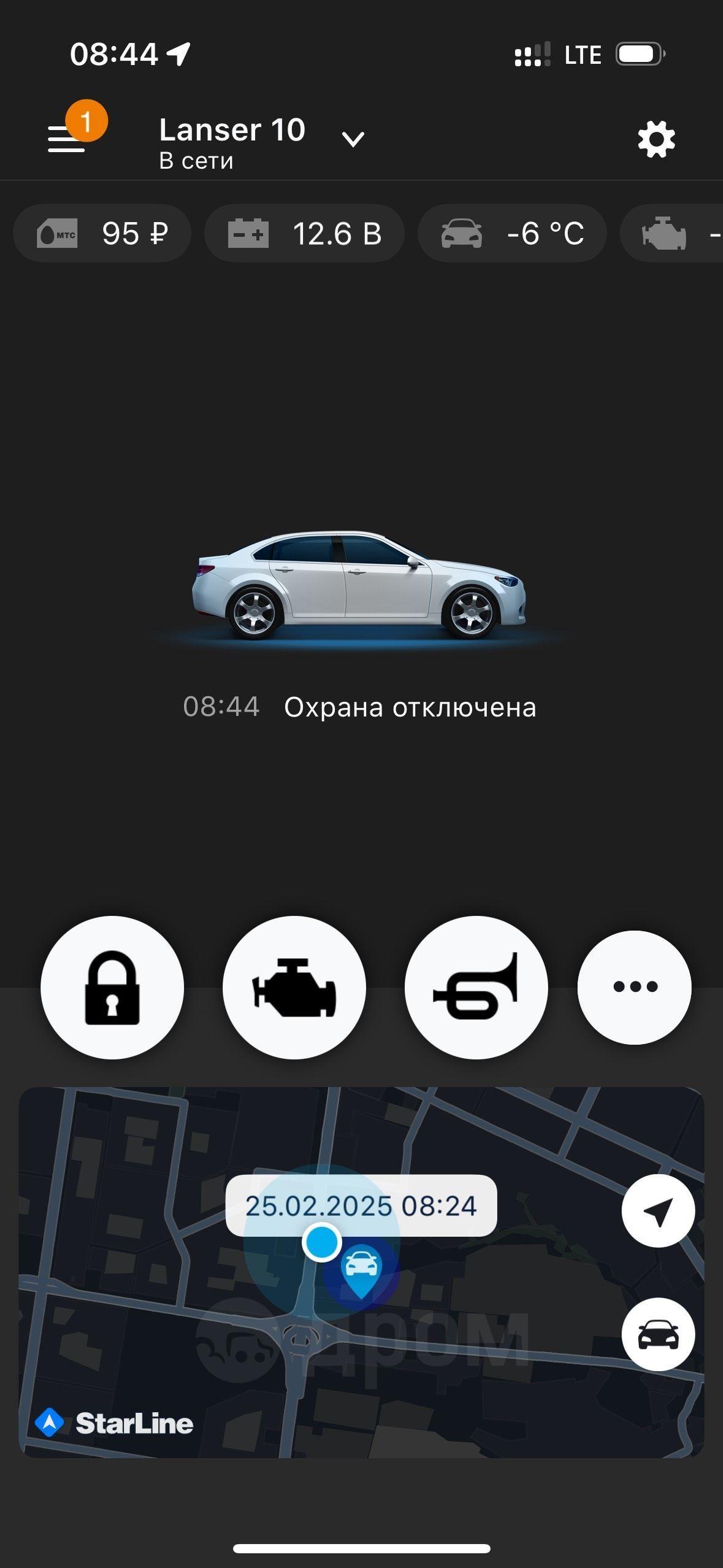This screenshot has height=1568, width=723.
Task: Tap the 95 ₽ SIM balance chip
Action: (102, 234)
